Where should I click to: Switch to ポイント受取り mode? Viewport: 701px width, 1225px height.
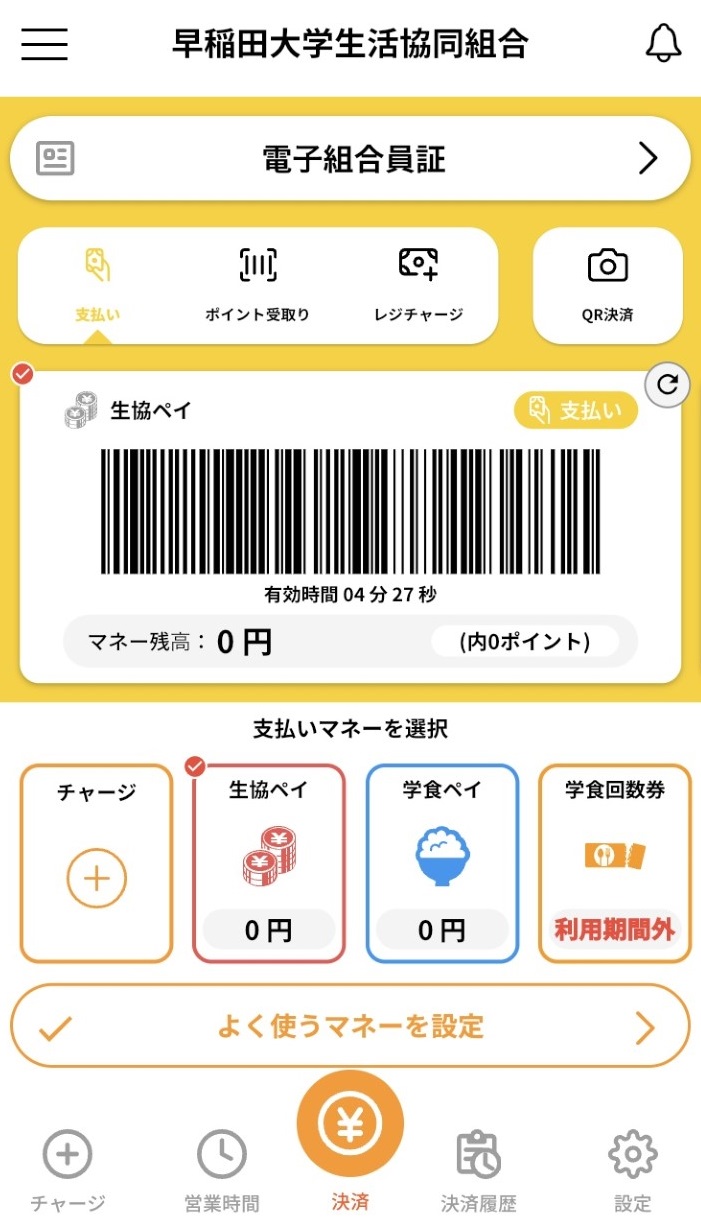257,284
